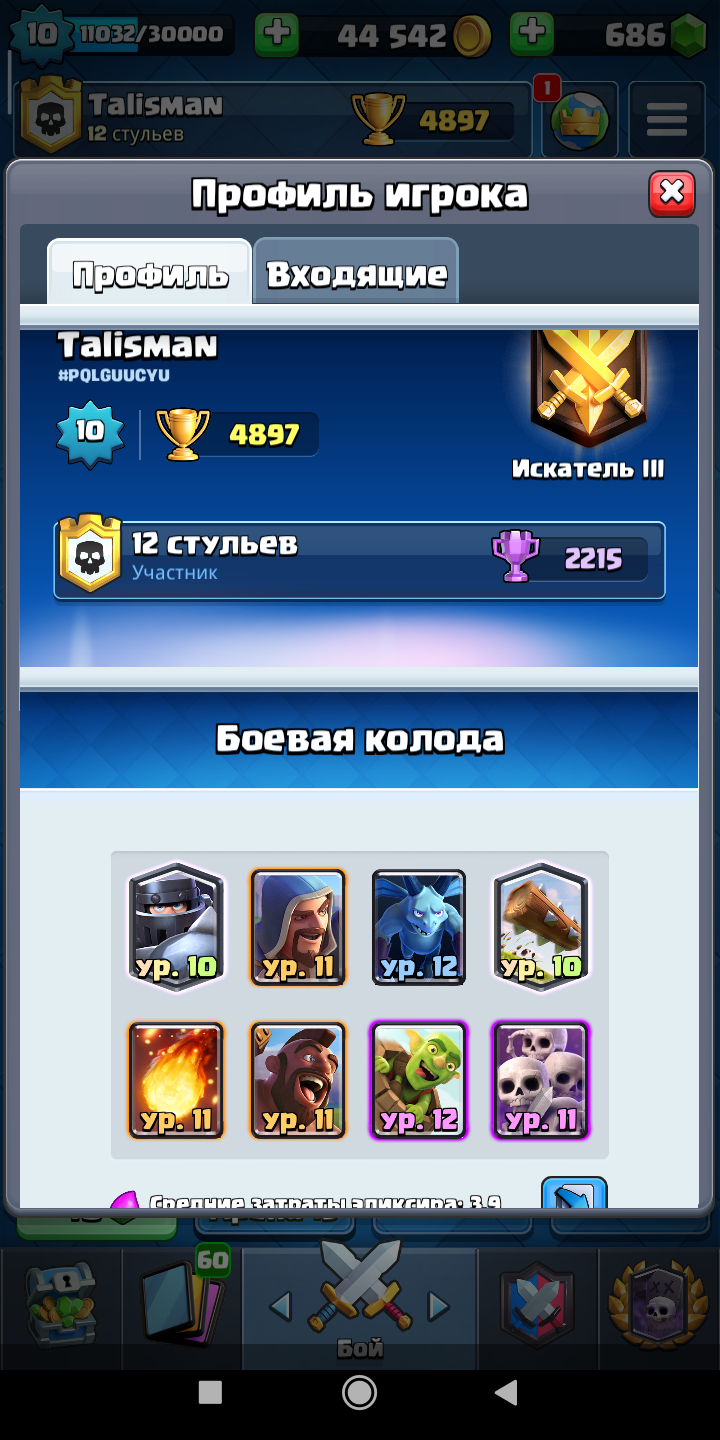Image resolution: width=720 pixels, height=1440 pixels.
Task: Copy the battle deck with blue button
Action: [574, 1194]
